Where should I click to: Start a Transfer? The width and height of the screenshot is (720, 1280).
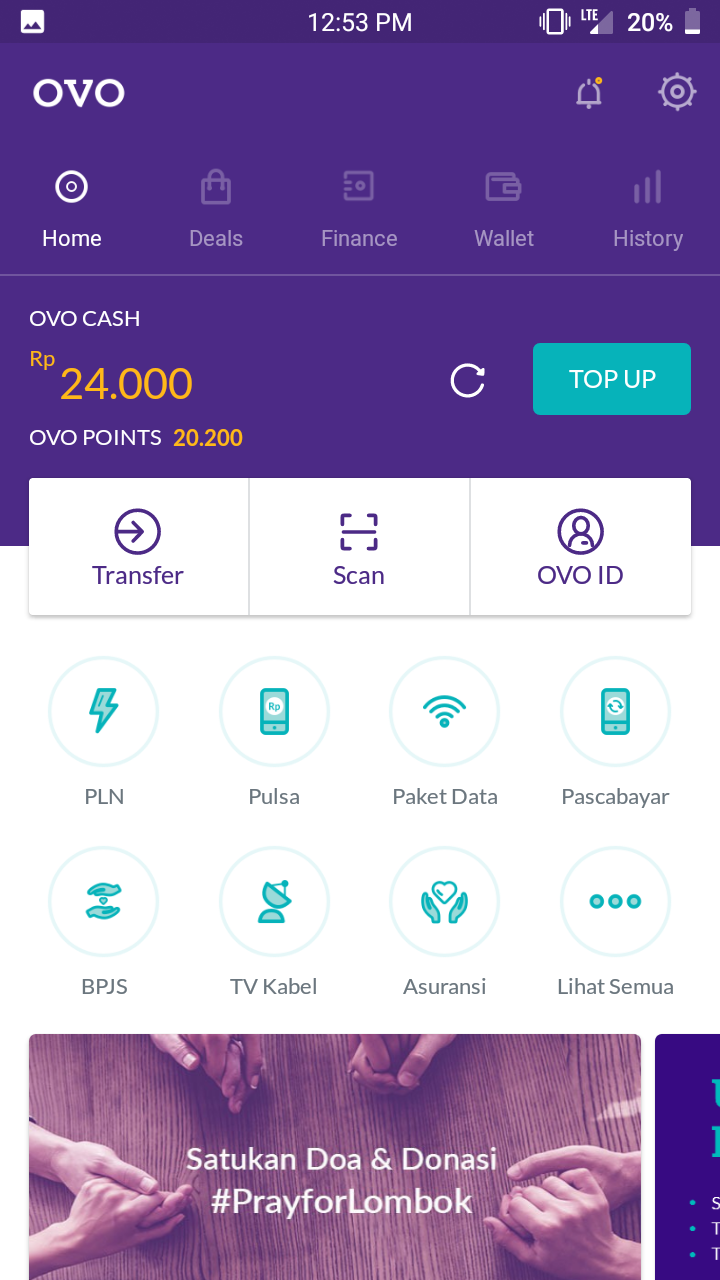click(x=138, y=546)
